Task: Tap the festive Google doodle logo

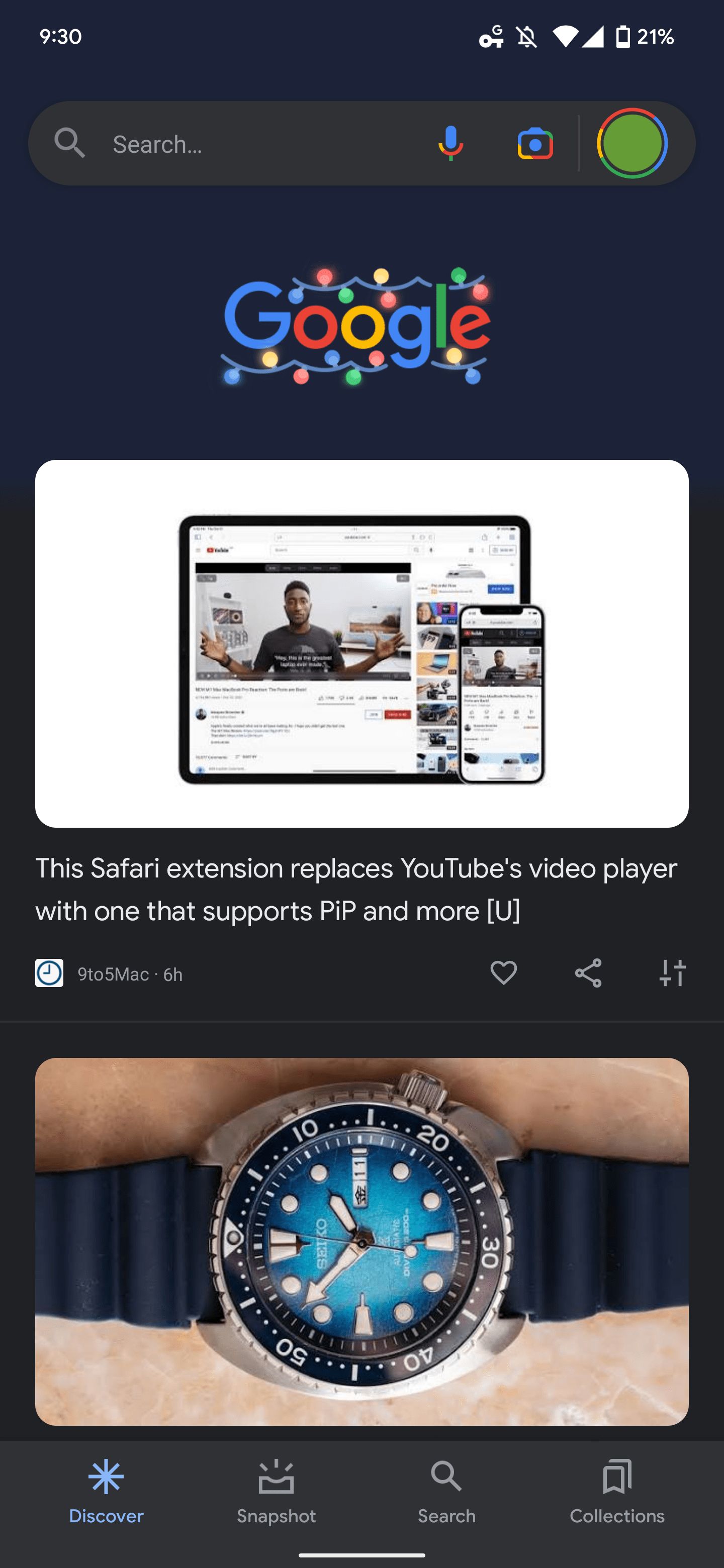Action: click(355, 326)
